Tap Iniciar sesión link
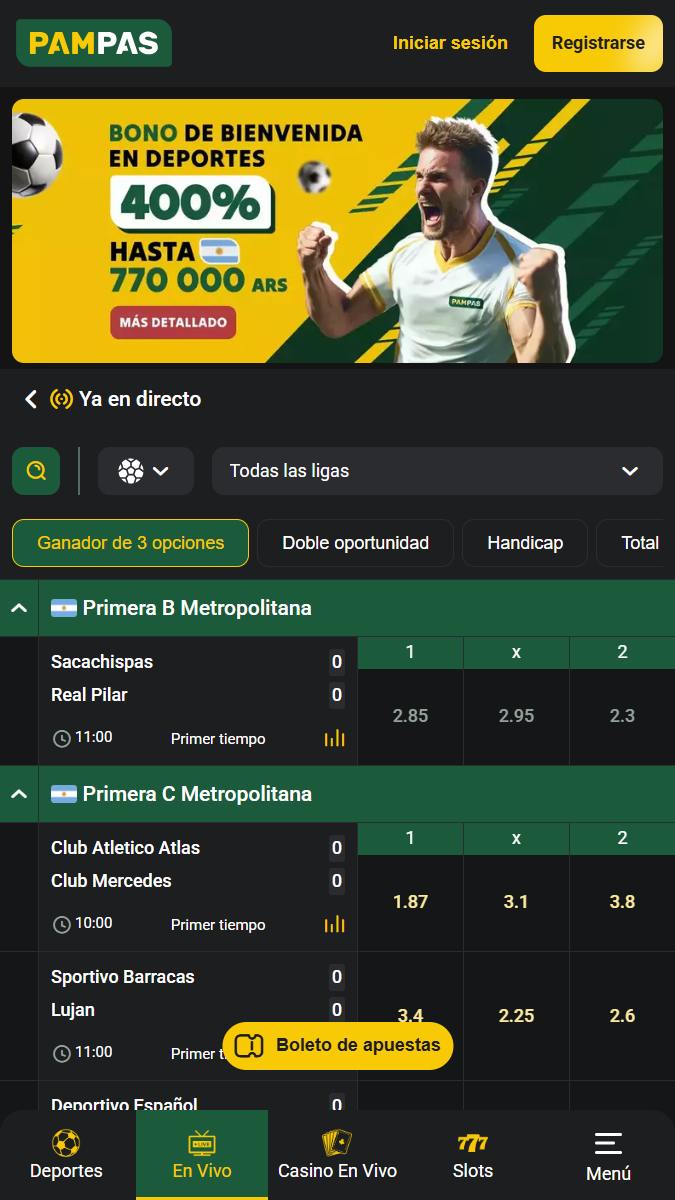 [450, 43]
